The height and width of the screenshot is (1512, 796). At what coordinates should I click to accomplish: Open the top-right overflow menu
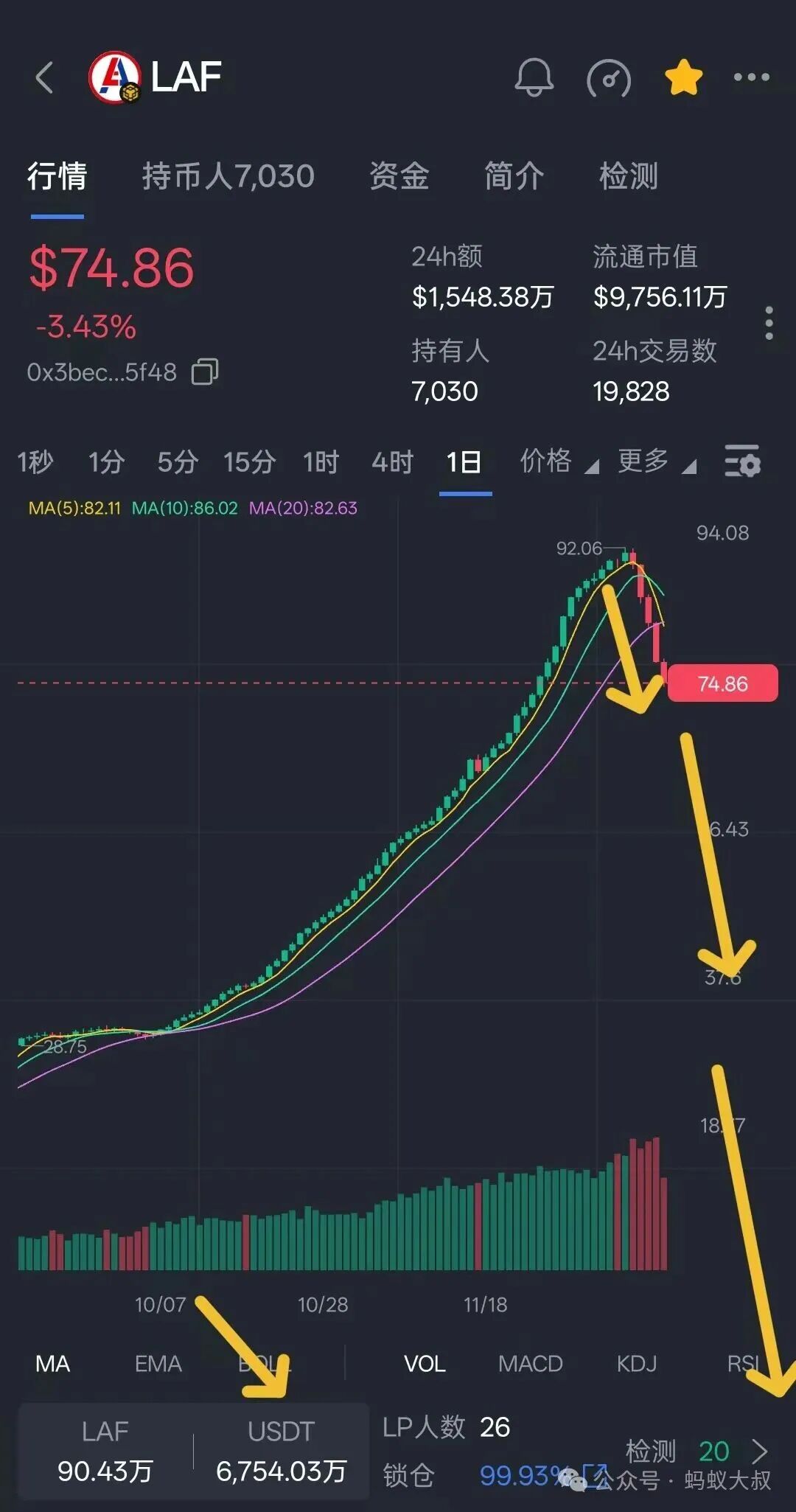pos(751,77)
